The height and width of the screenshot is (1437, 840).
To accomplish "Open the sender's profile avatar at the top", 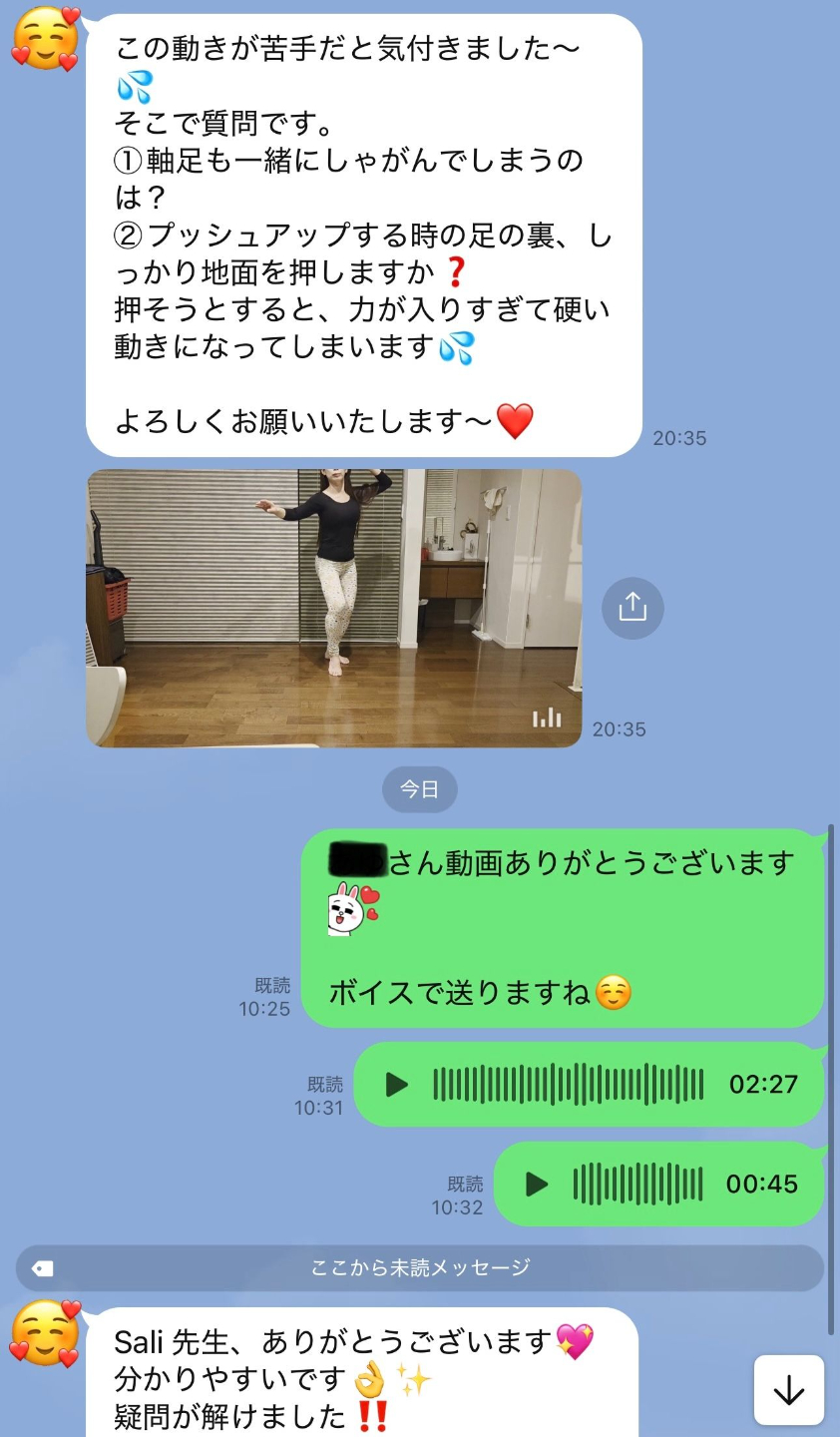I will click(45, 40).
